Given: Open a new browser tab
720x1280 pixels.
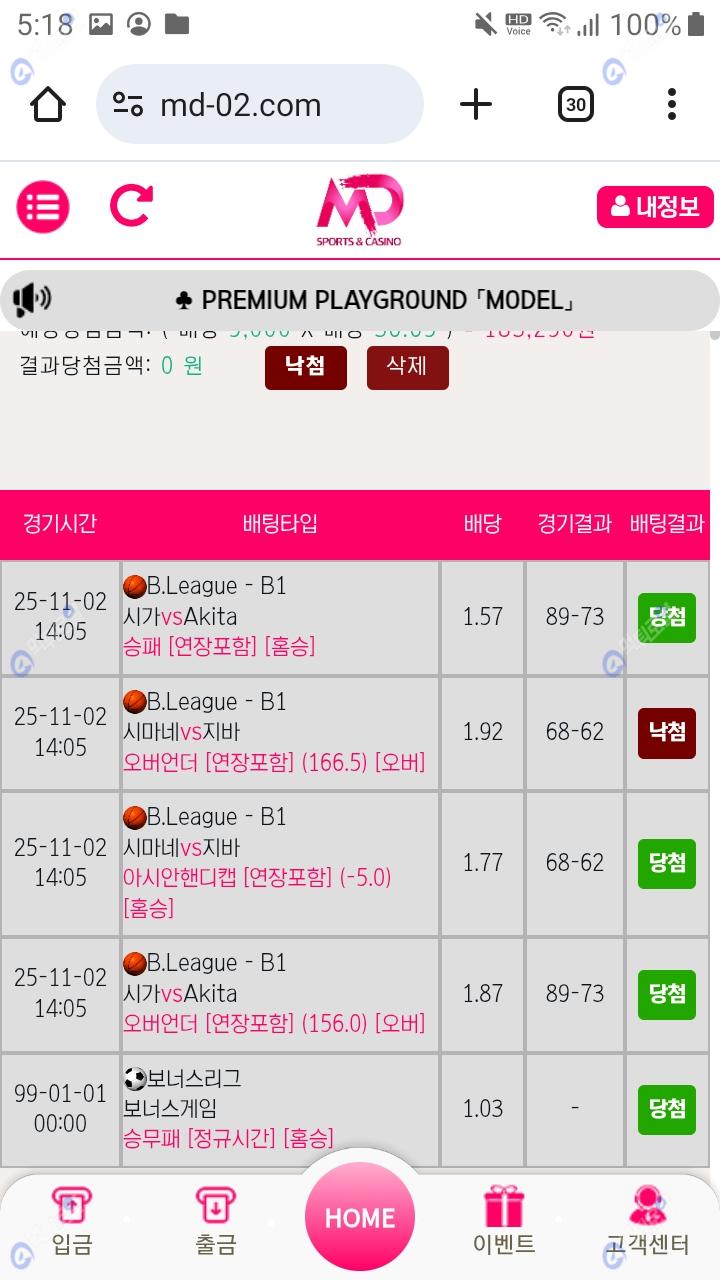Looking at the screenshot, I should tap(476, 104).
